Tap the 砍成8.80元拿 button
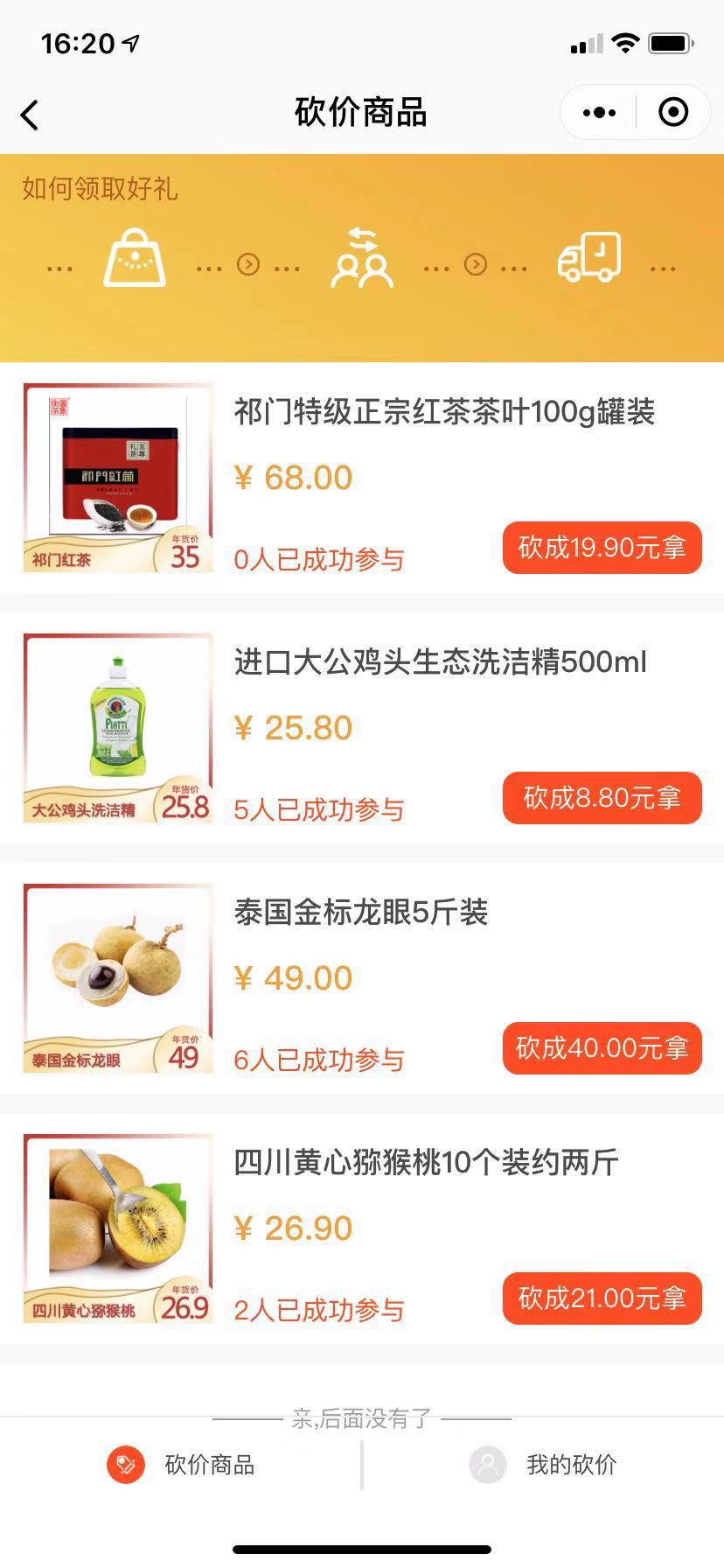The height and width of the screenshot is (1568, 724). (602, 798)
